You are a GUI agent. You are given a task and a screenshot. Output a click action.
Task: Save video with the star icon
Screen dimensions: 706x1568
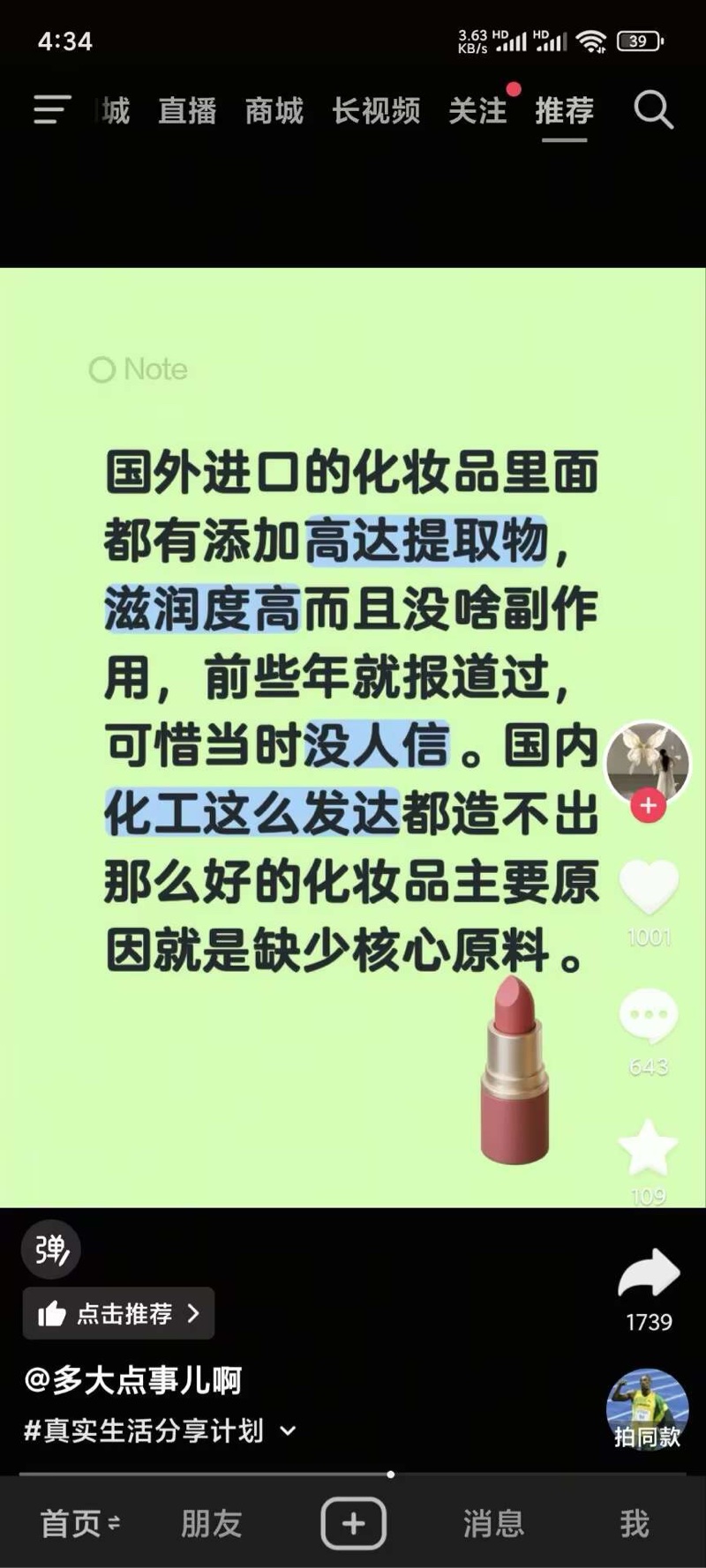pos(649,1147)
